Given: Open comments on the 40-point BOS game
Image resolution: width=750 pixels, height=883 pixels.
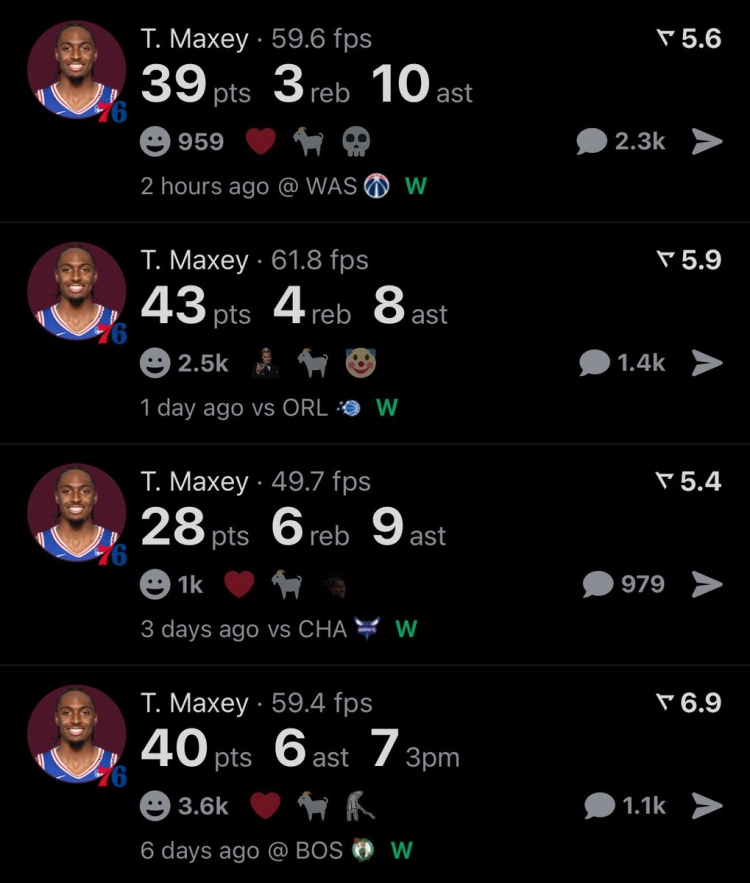Looking at the screenshot, I should [624, 805].
